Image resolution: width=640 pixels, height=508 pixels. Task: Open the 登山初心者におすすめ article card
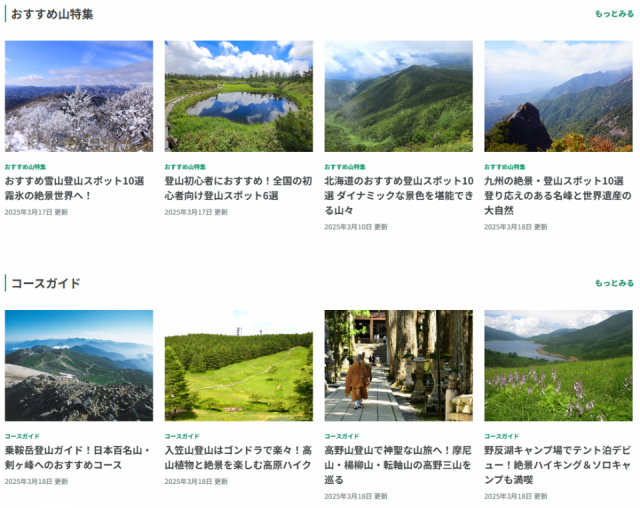[238, 188]
